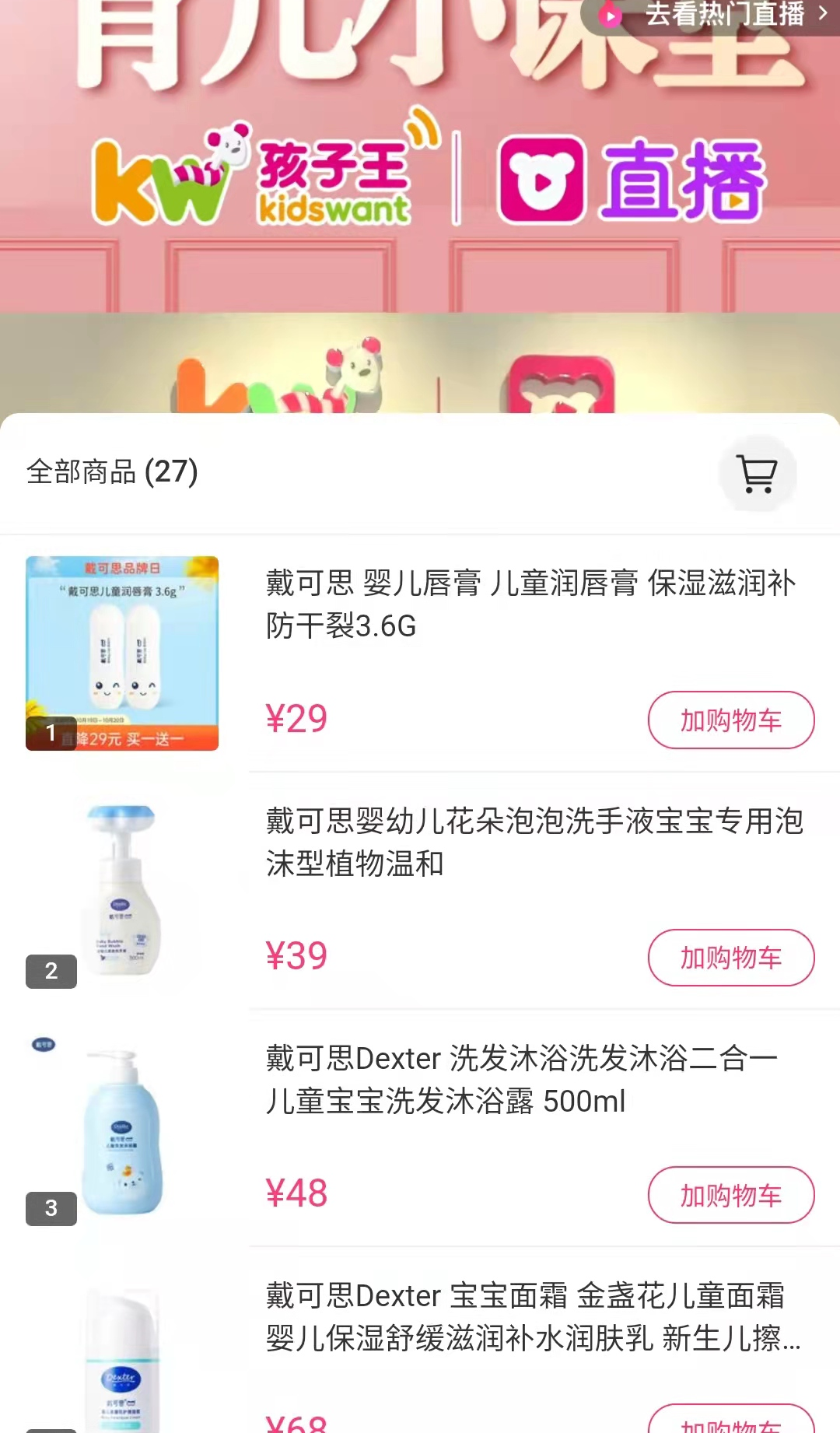Open the 洗发沐浴二合一 500ml product
The height and width of the screenshot is (1433, 840).
pyautogui.click(x=523, y=1080)
